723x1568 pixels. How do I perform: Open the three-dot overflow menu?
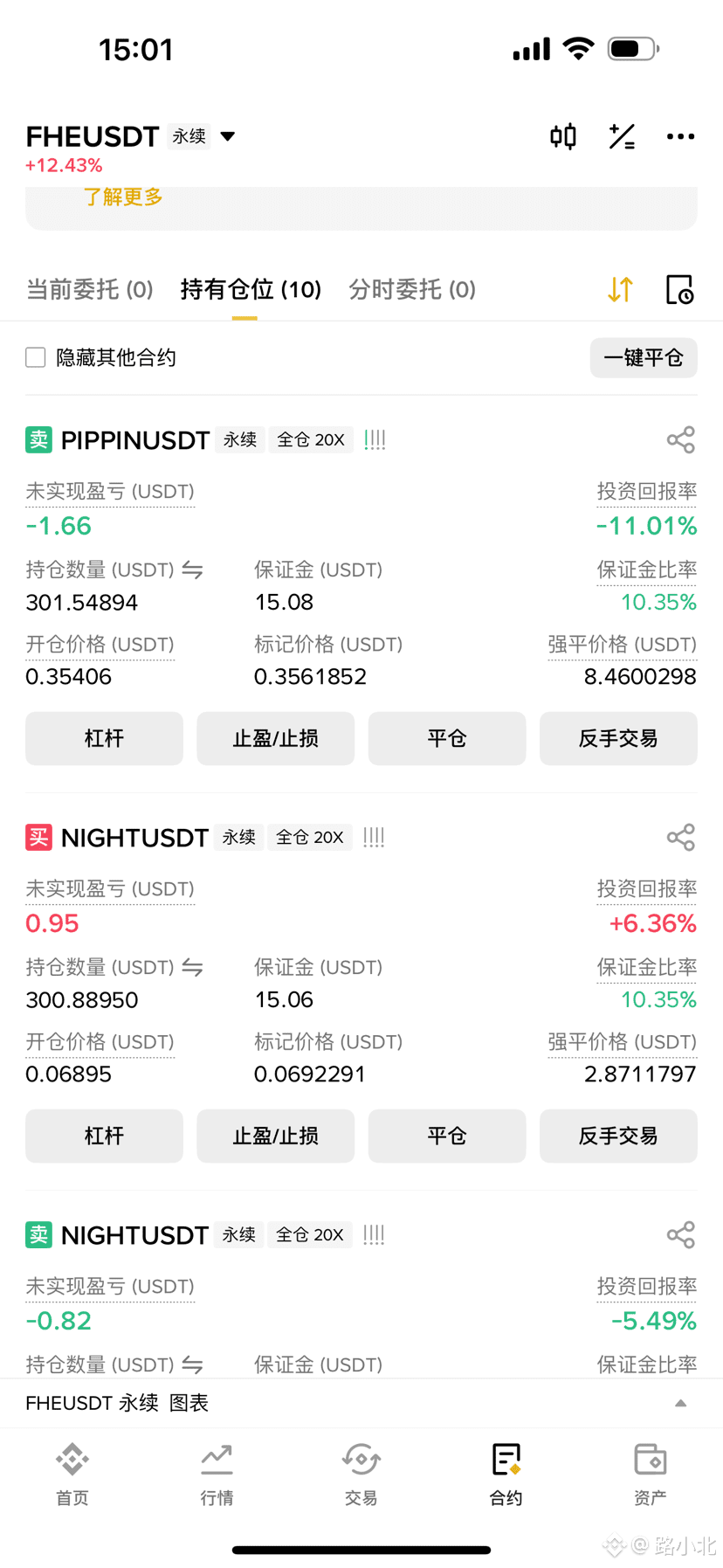680,136
